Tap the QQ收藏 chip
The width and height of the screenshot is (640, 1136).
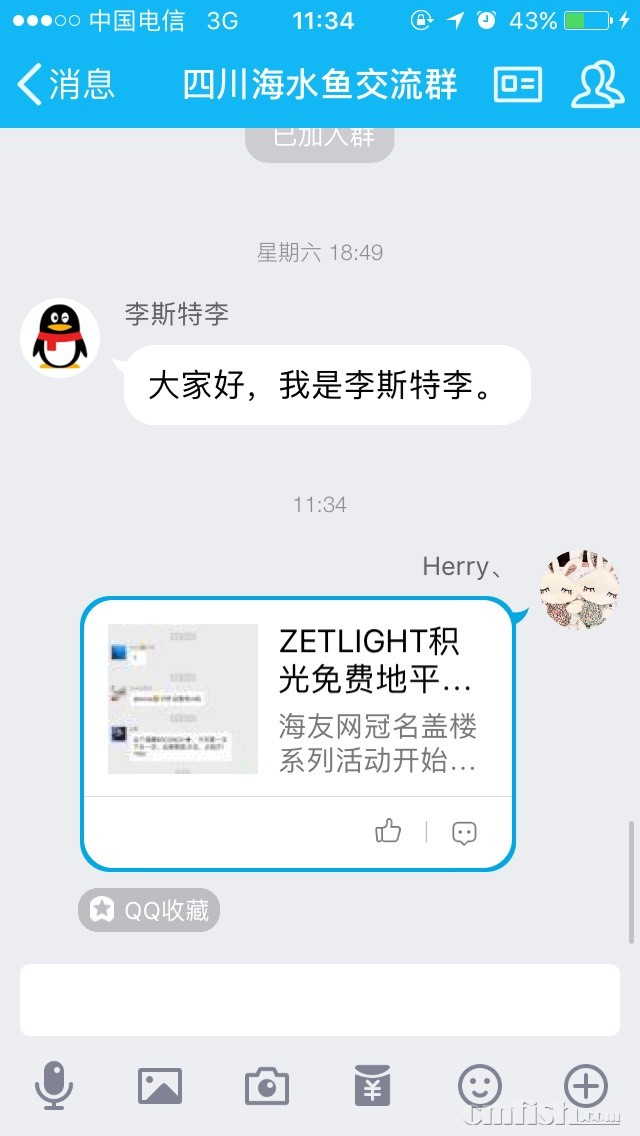tap(149, 910)
